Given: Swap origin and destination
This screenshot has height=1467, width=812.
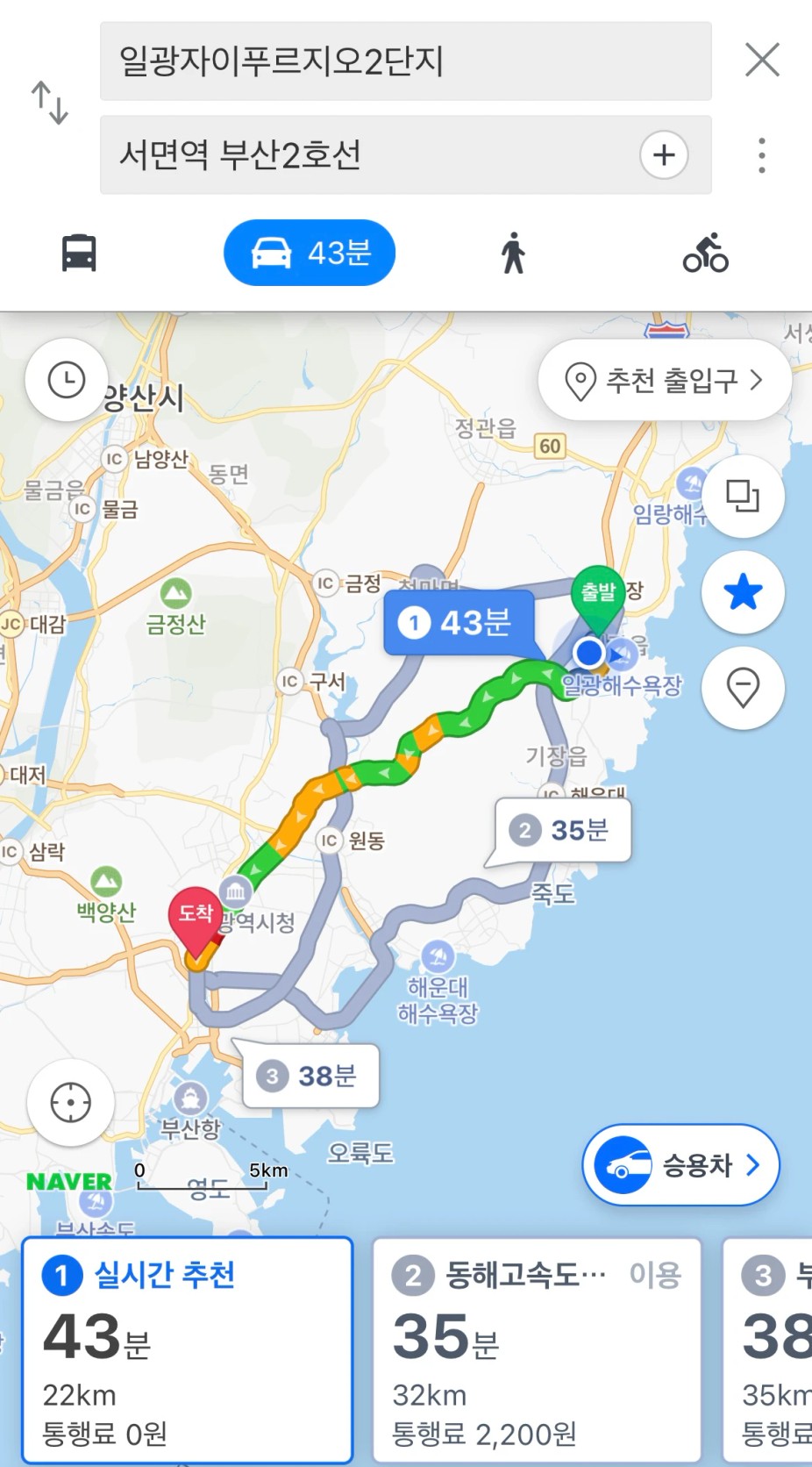Looking at the screenshot, I should [x=49, y=103].
